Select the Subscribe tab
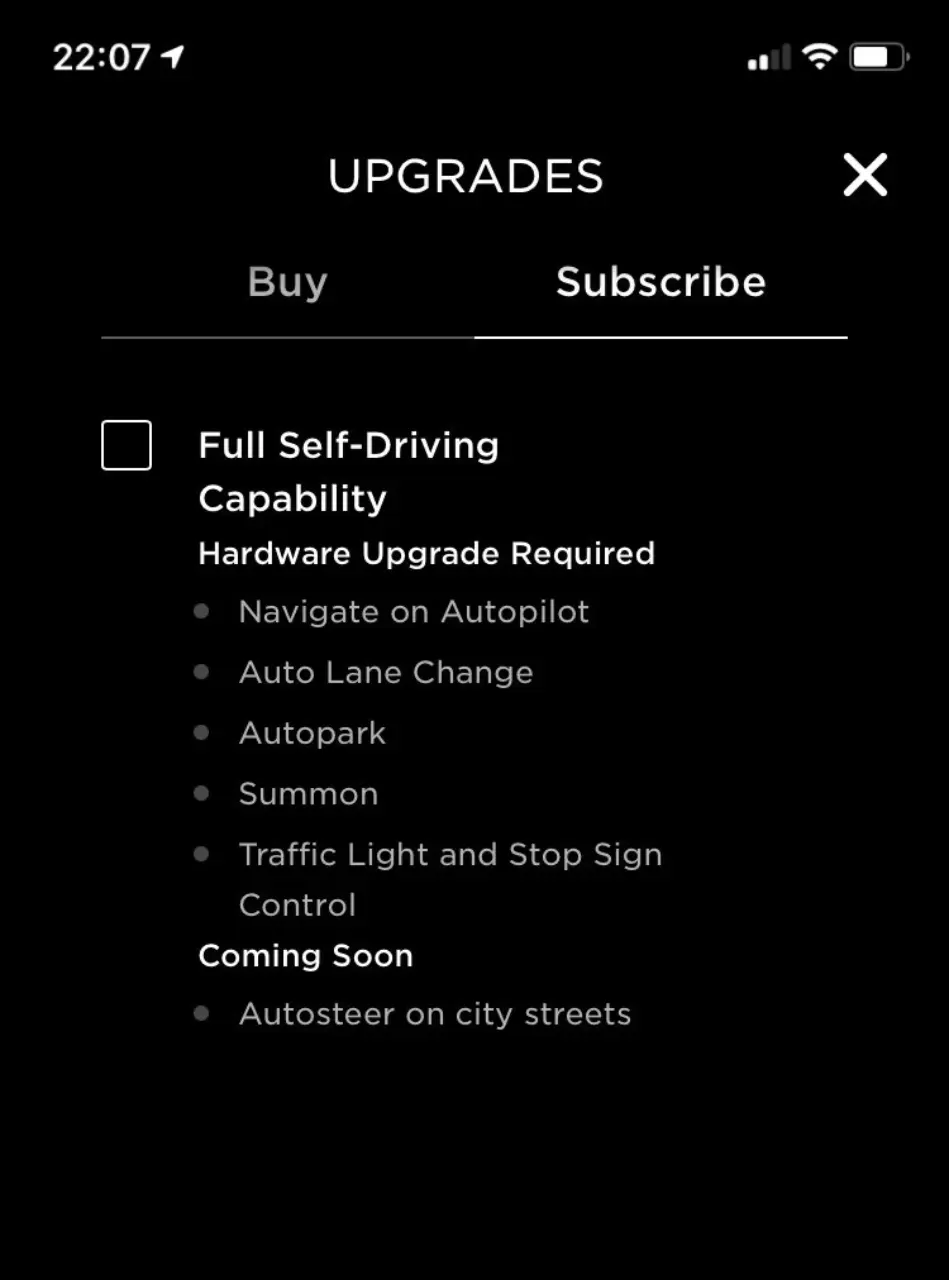This screenshot has height=1280, width=949. [x=660, y=283]
